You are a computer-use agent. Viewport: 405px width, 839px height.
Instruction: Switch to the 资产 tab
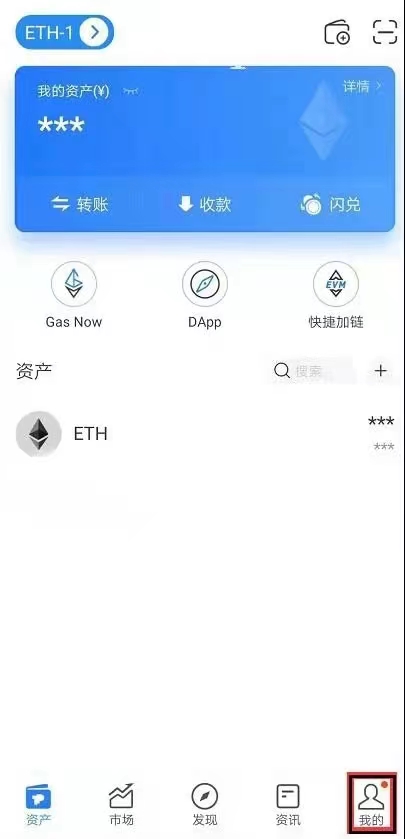pyautogui.click(x=39, y=805)
